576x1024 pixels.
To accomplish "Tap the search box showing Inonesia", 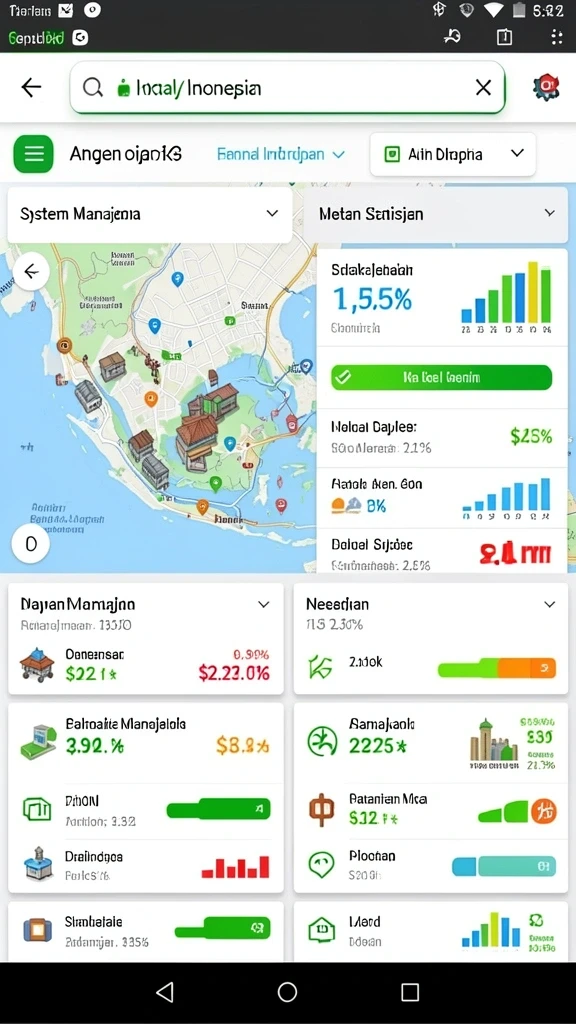I will [x=287, y=88].
